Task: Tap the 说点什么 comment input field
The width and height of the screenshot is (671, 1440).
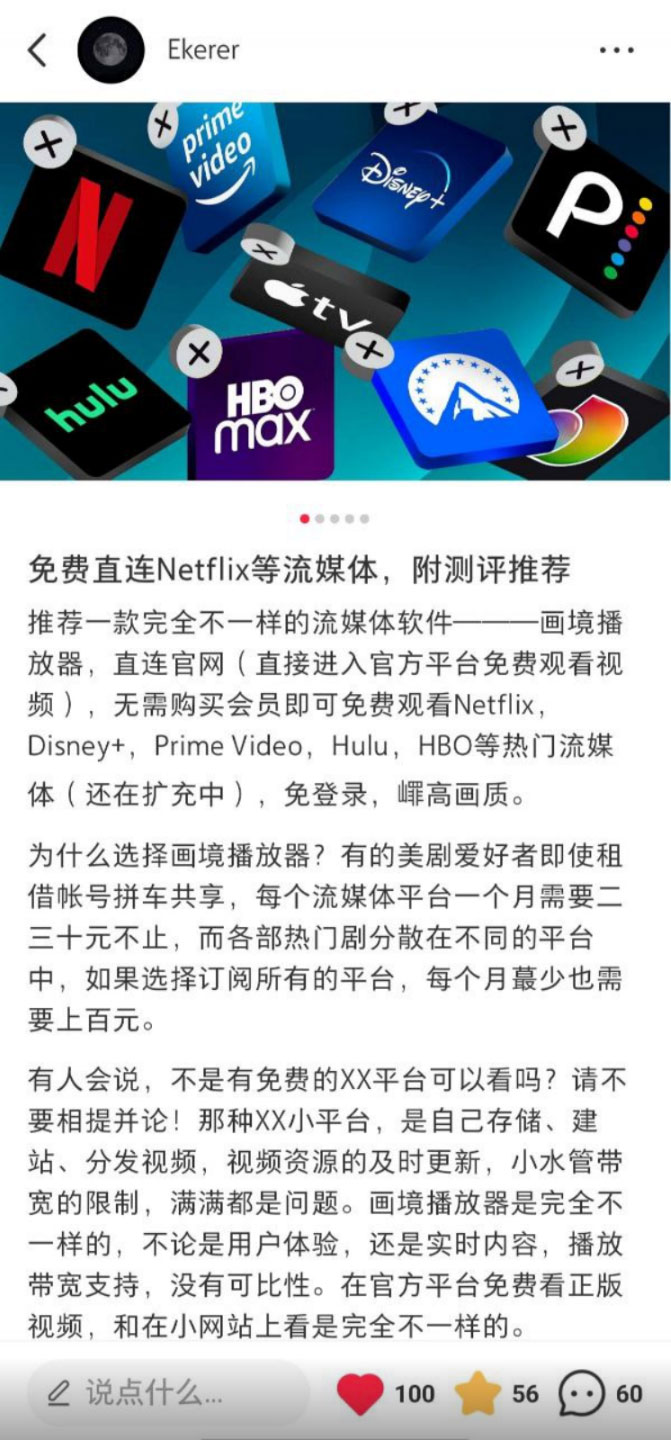Action: (165, 1392)
